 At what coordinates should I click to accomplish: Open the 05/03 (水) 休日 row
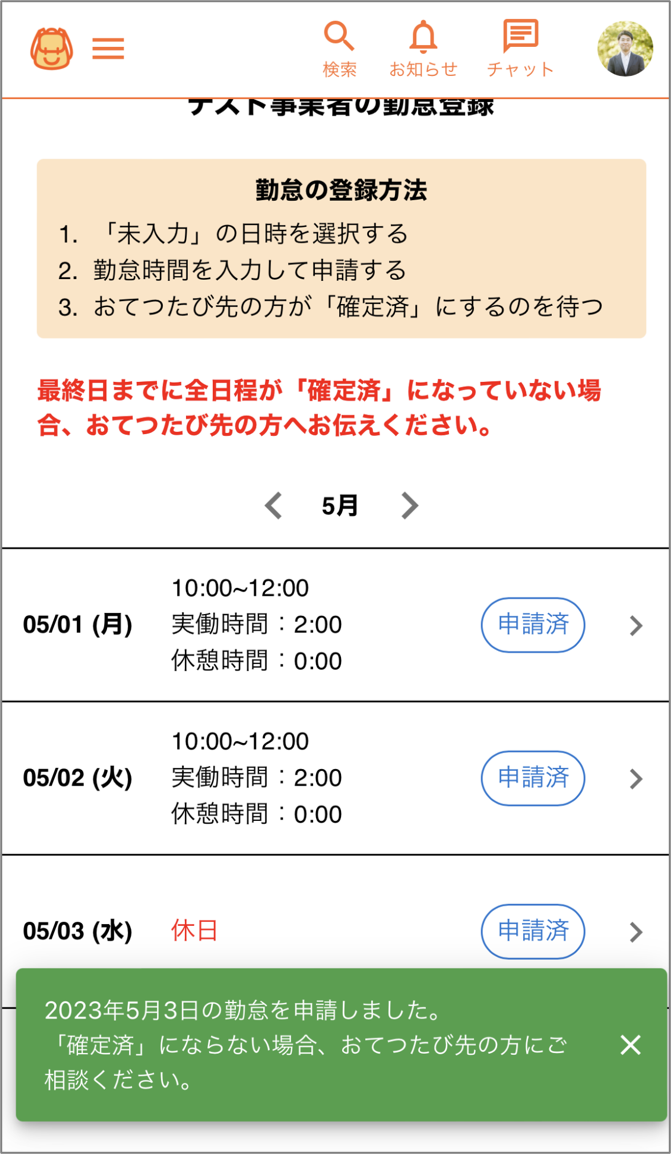pos(335,931)
